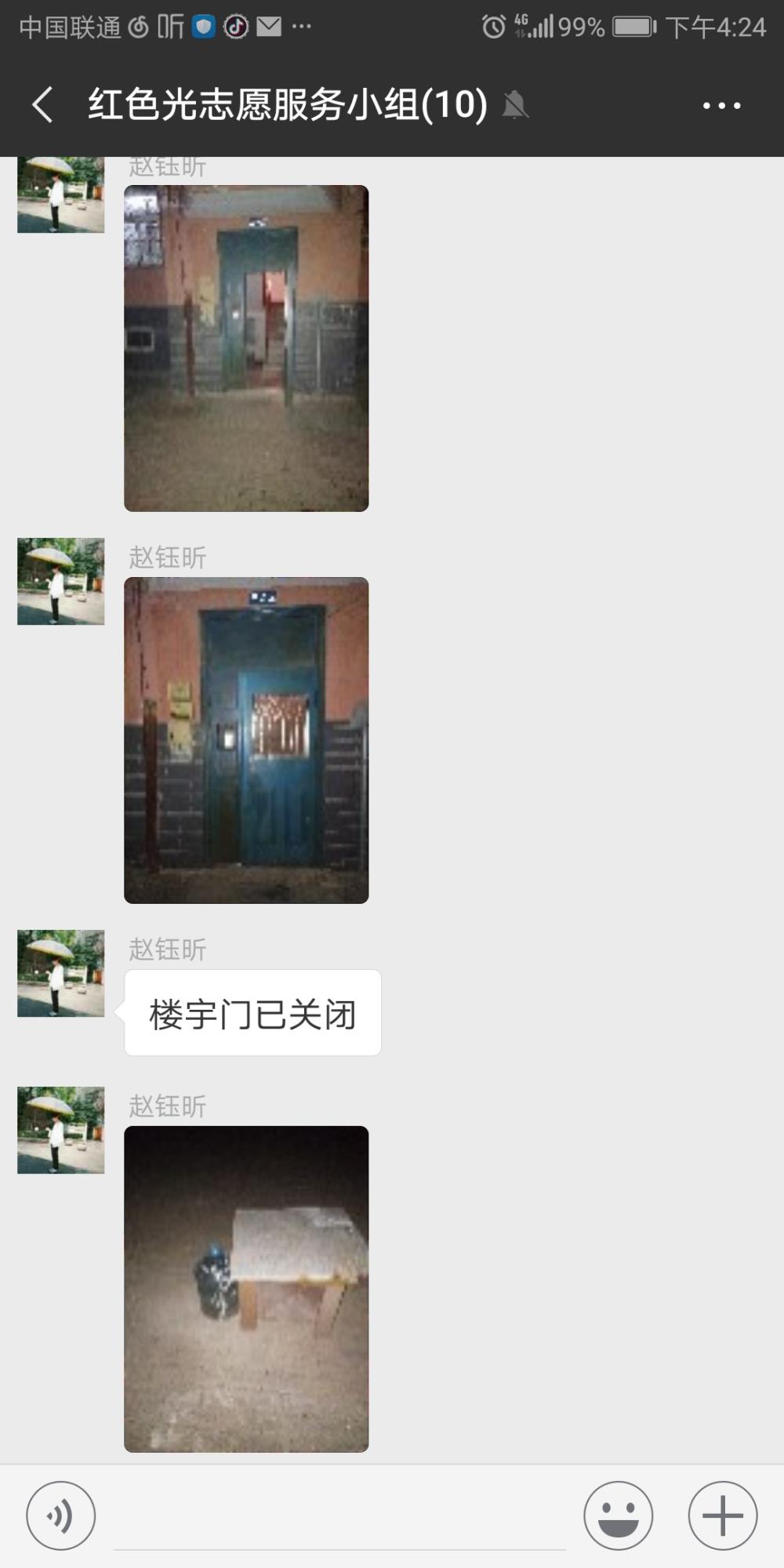Open the plus attachment menu
The height and width of the screenshot is (1568, 784).
pos(722,1515)
